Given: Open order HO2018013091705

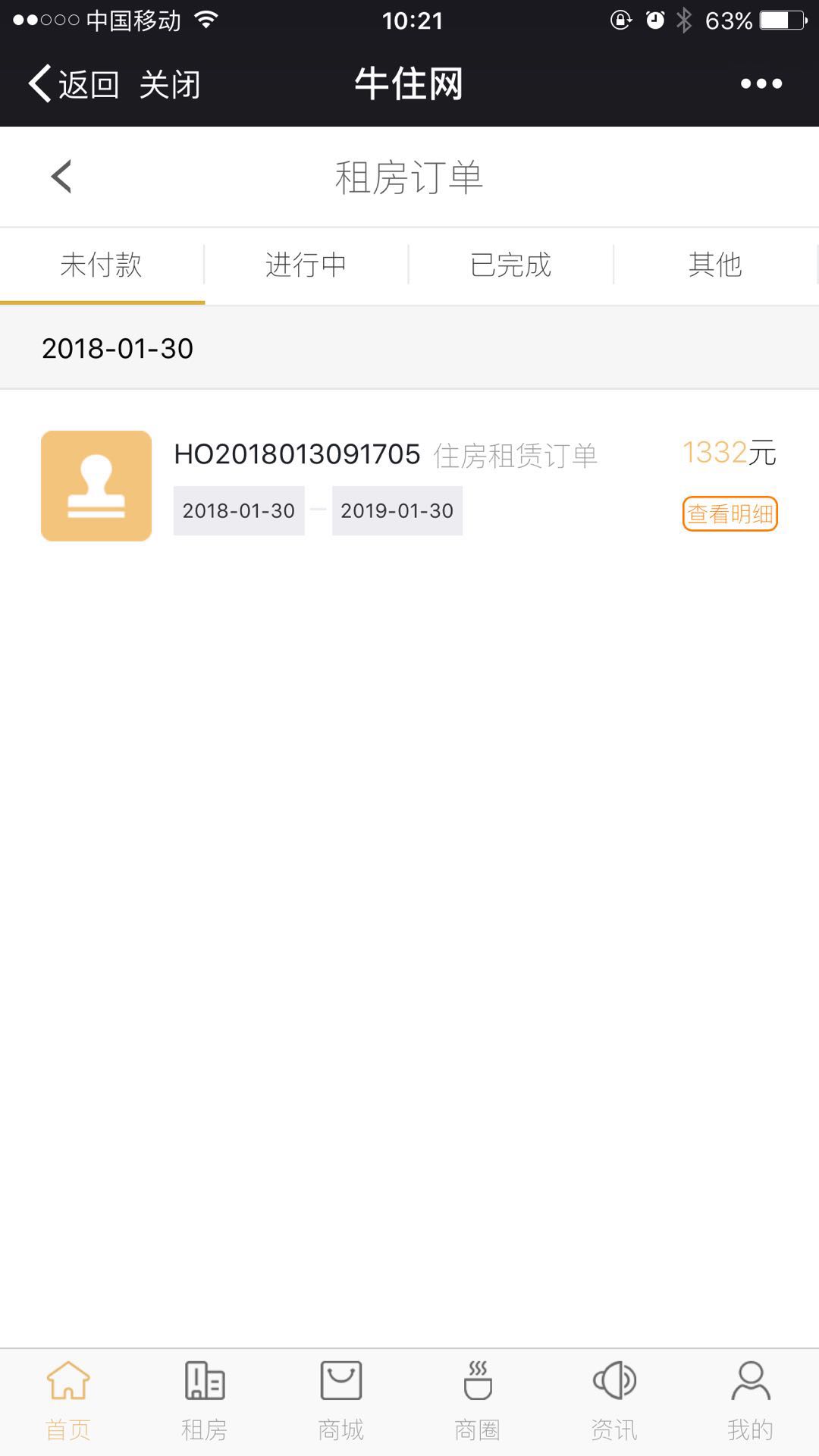Looking at the screenshot, I should (x=409, y=485).
